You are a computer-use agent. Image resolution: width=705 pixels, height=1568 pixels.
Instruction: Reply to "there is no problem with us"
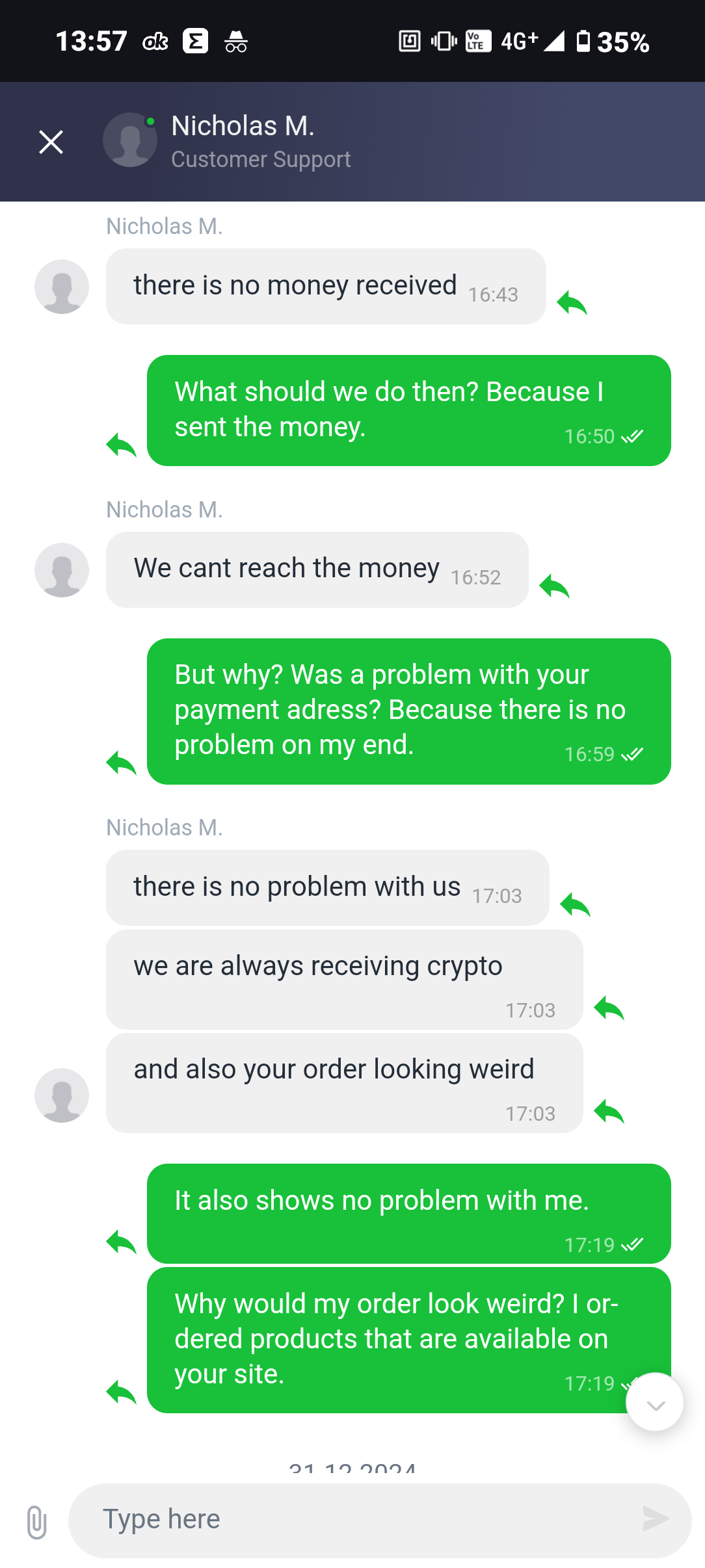pos(576,904)
